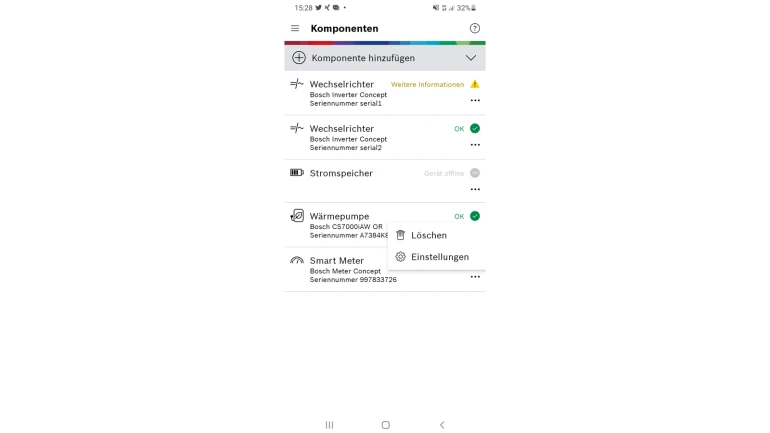Open the hamburger navigation menu

click(295, 29)
